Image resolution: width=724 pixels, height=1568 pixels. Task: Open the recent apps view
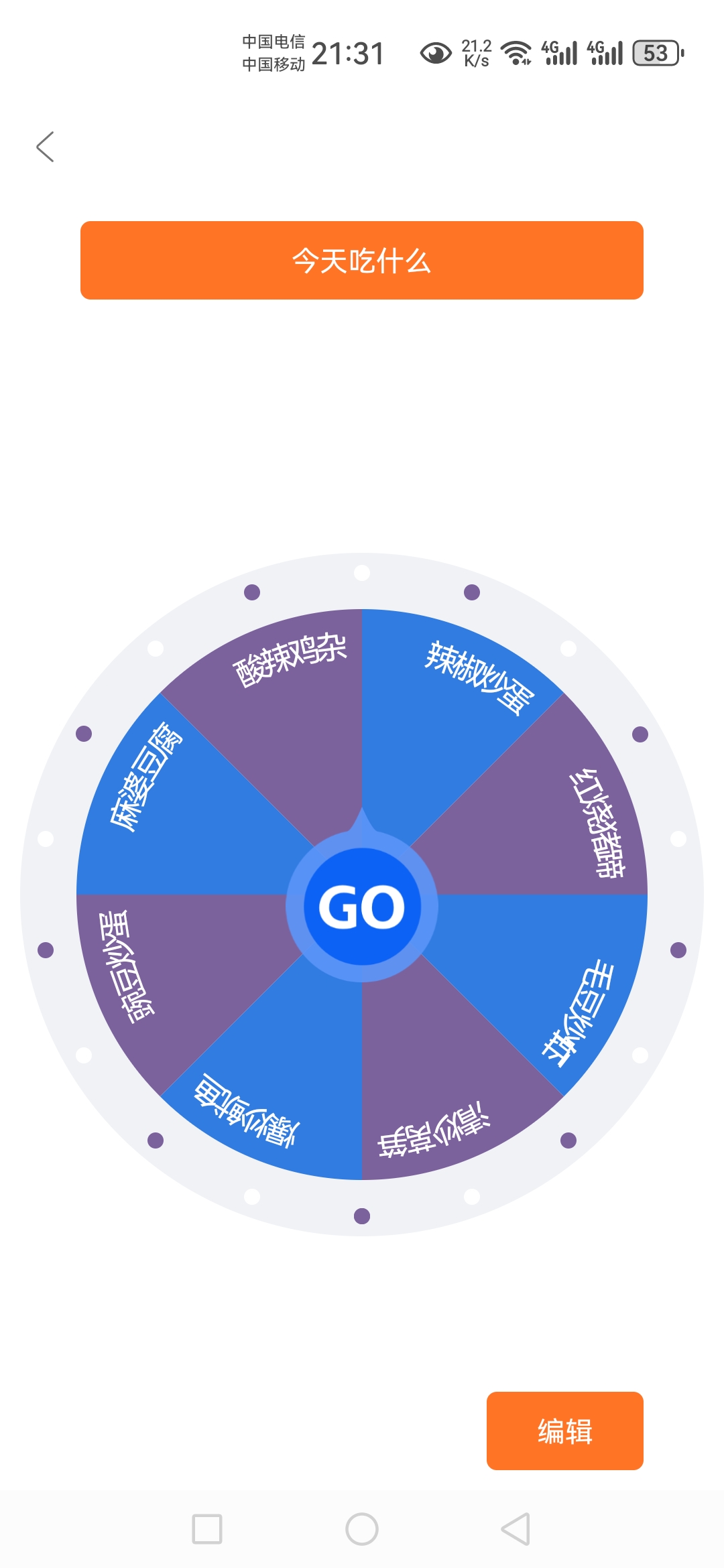(207, 1529)
